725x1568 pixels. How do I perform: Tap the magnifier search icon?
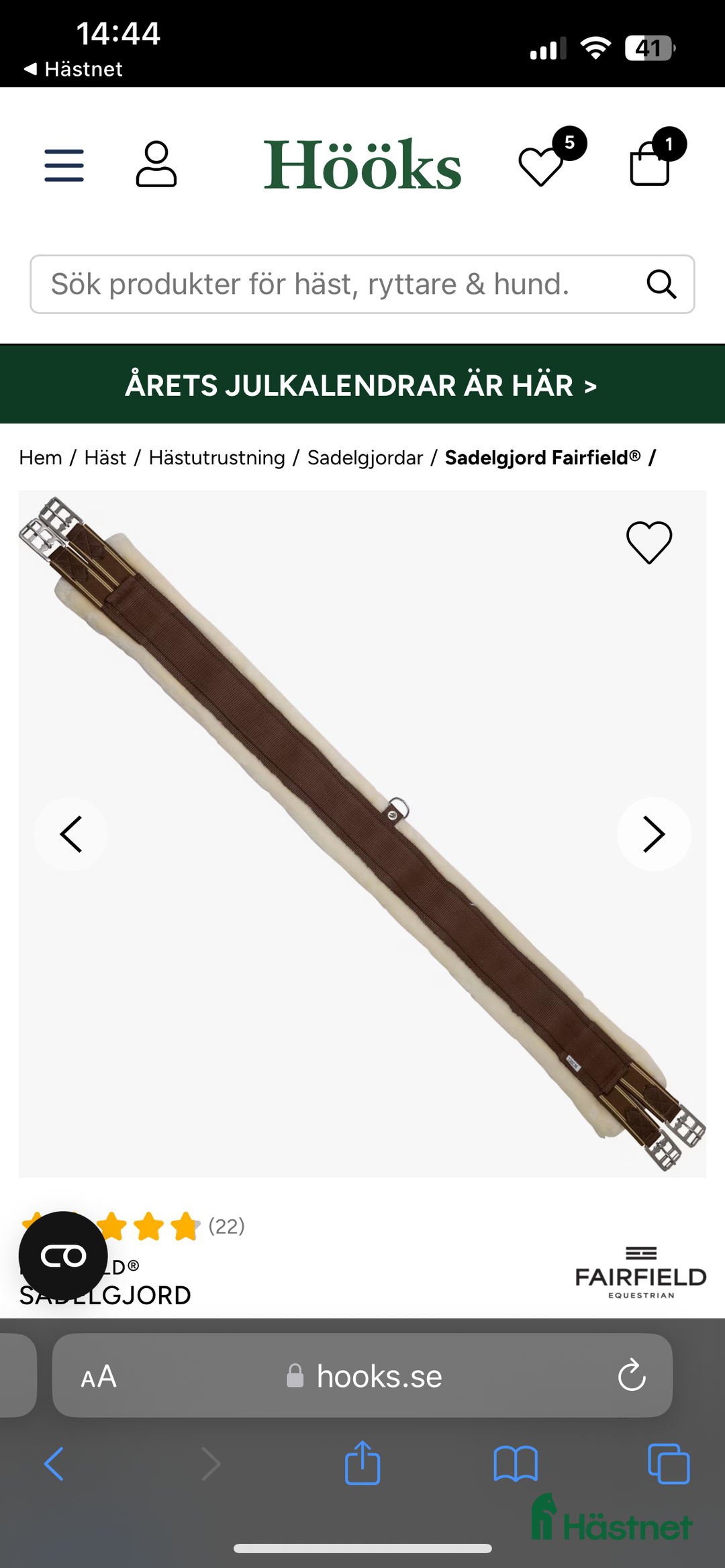pos(661,284)
